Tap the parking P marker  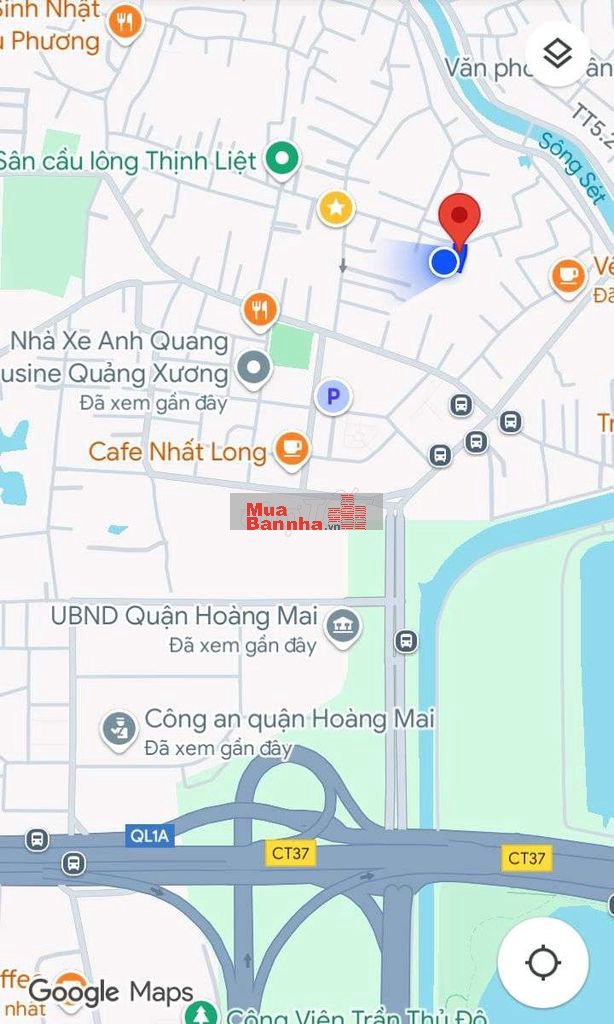pyautogui.click(x=333, y=397)
